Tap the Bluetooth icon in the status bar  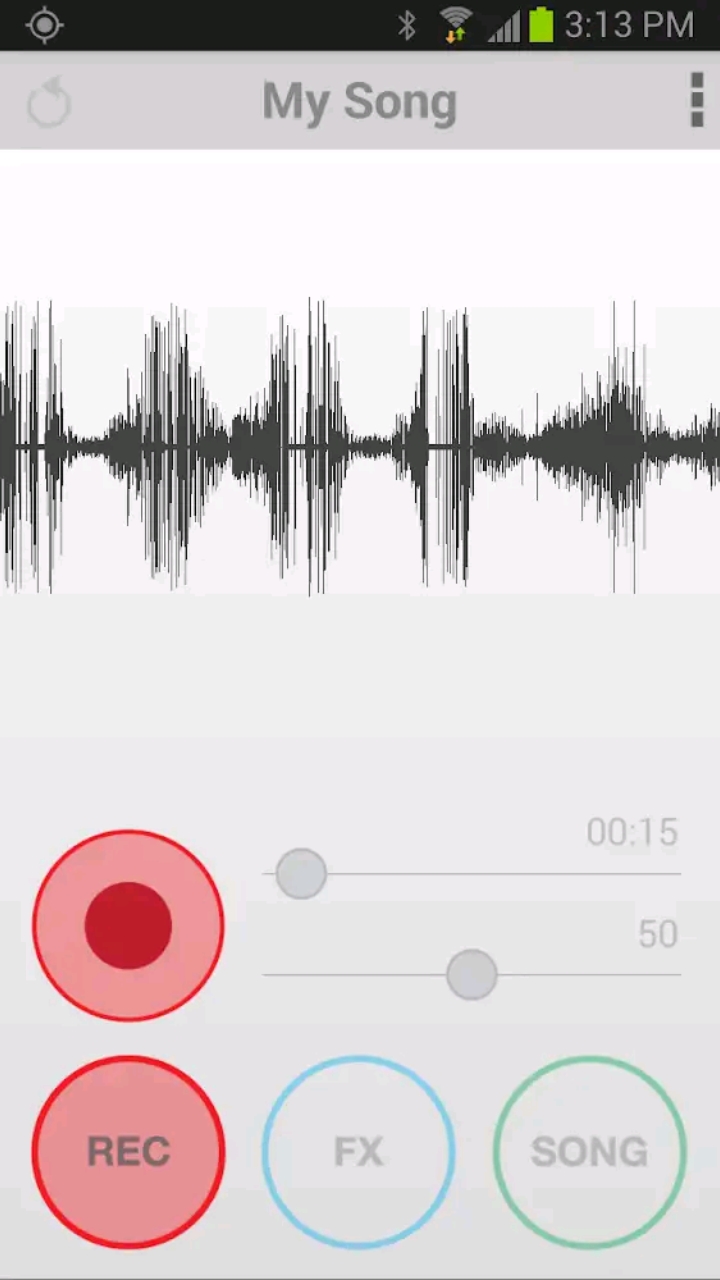pos(408,25)
